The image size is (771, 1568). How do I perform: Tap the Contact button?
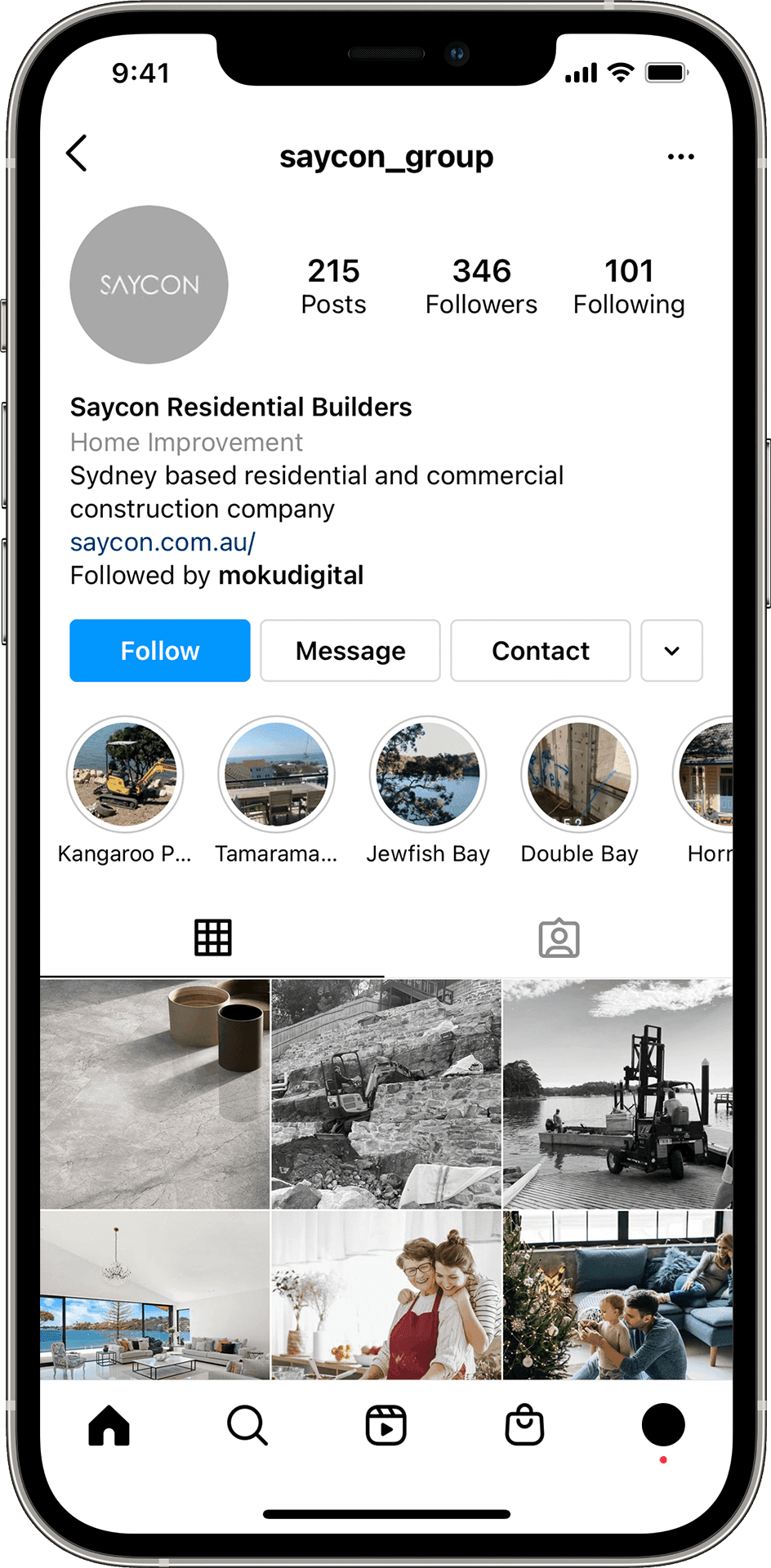click(x=541, y=651)
